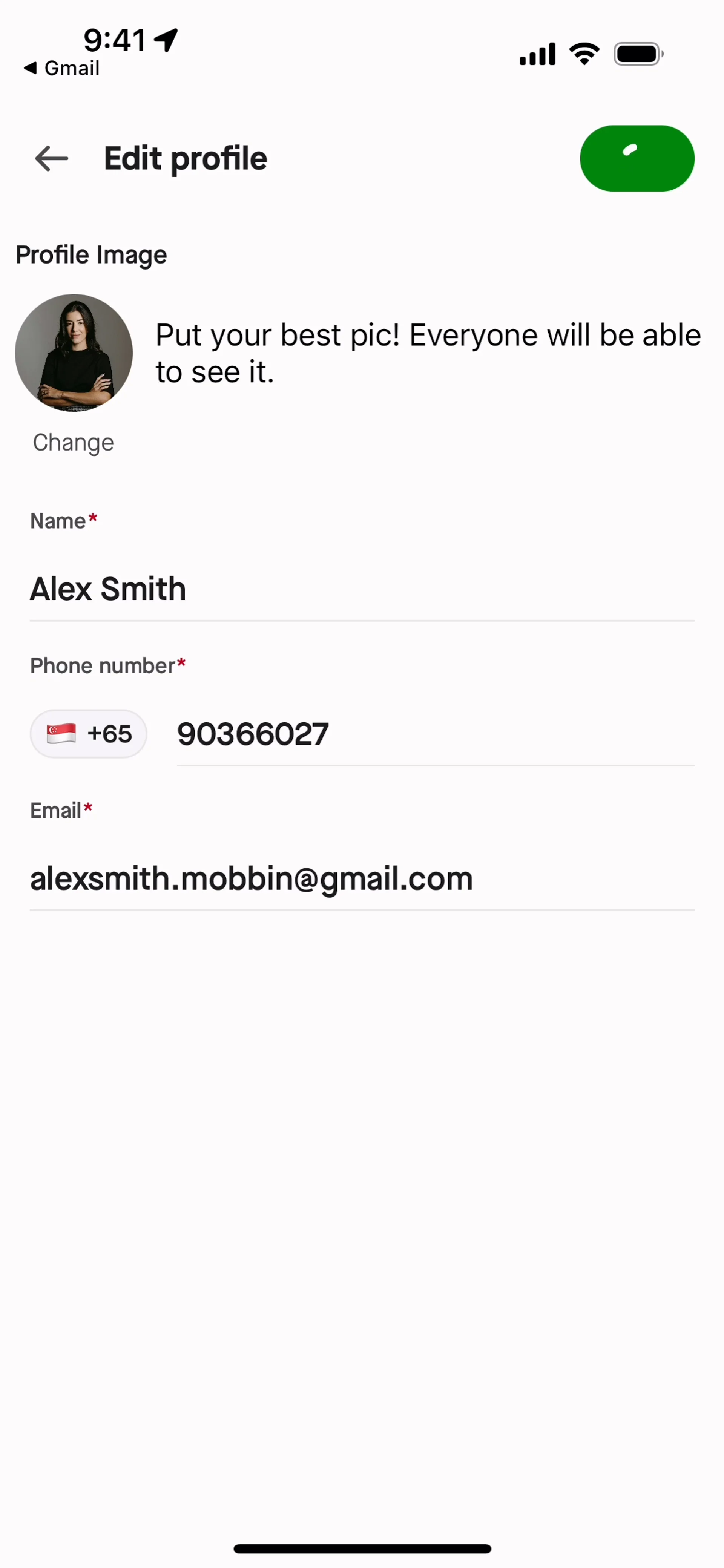
Task: Edit the Email field
Action: click(361, 879)
